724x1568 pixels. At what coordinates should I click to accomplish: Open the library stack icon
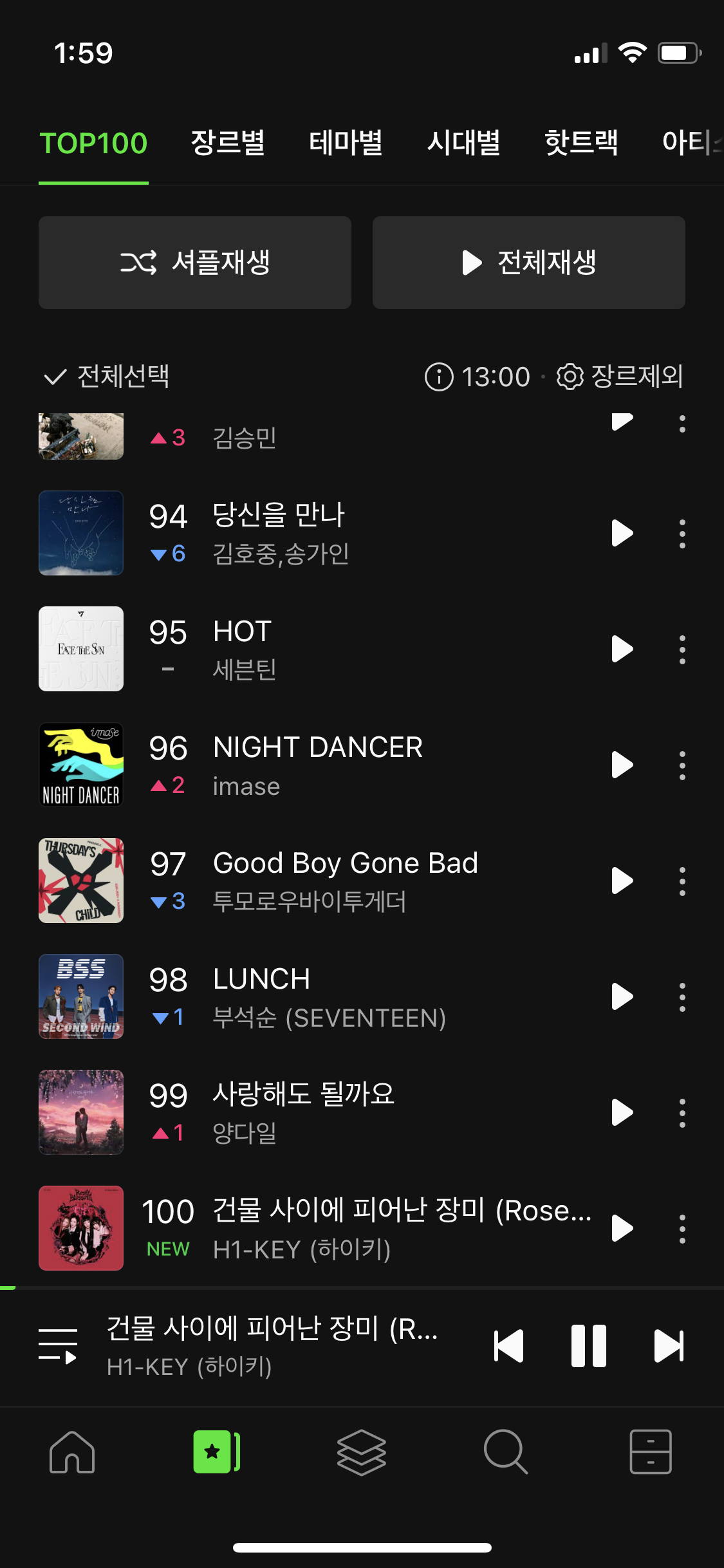click(x=362, y=1452)
